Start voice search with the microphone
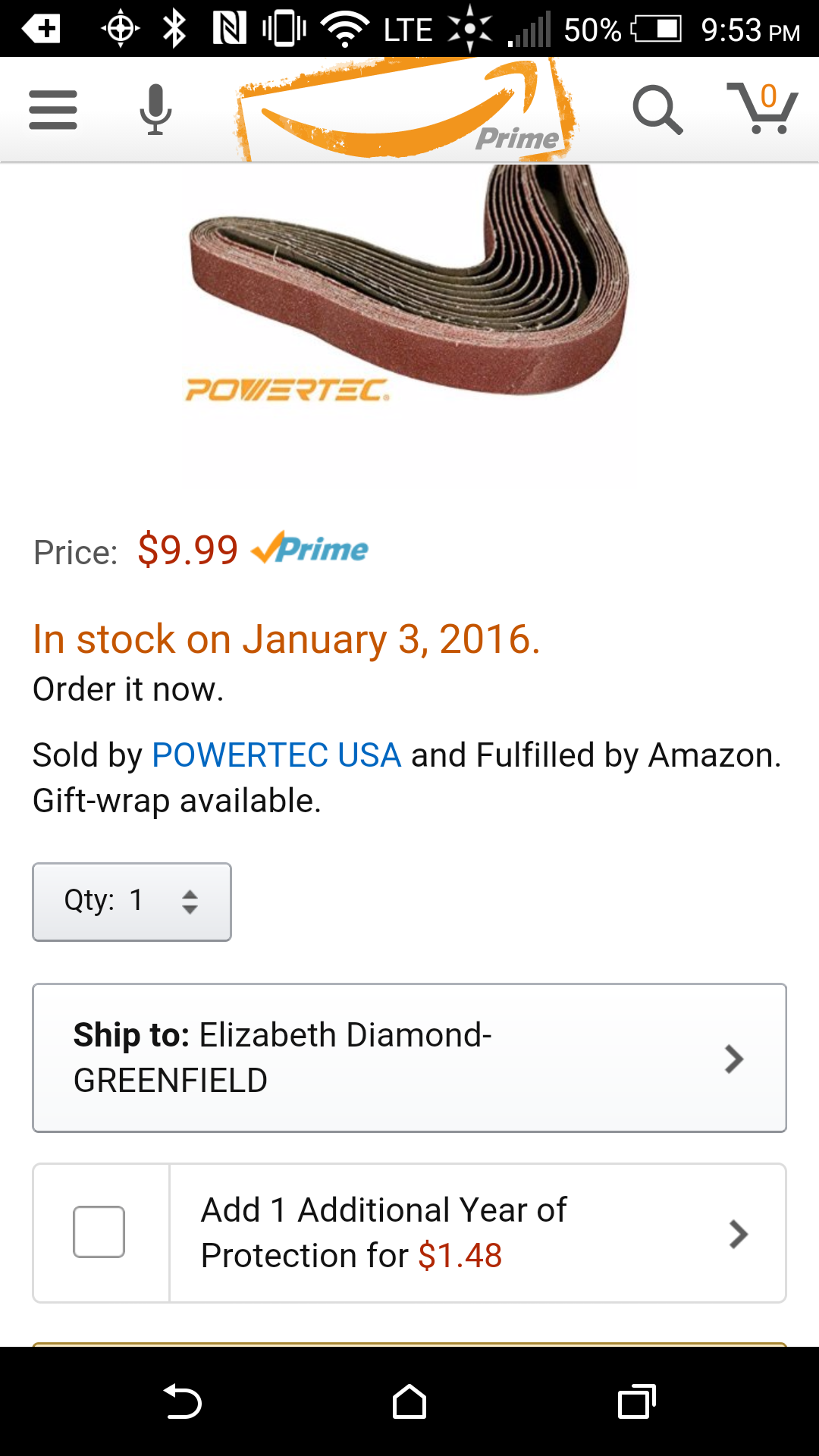Viewport: 819px width, 1456px height. pyautogui.click(x=155, y=110)
